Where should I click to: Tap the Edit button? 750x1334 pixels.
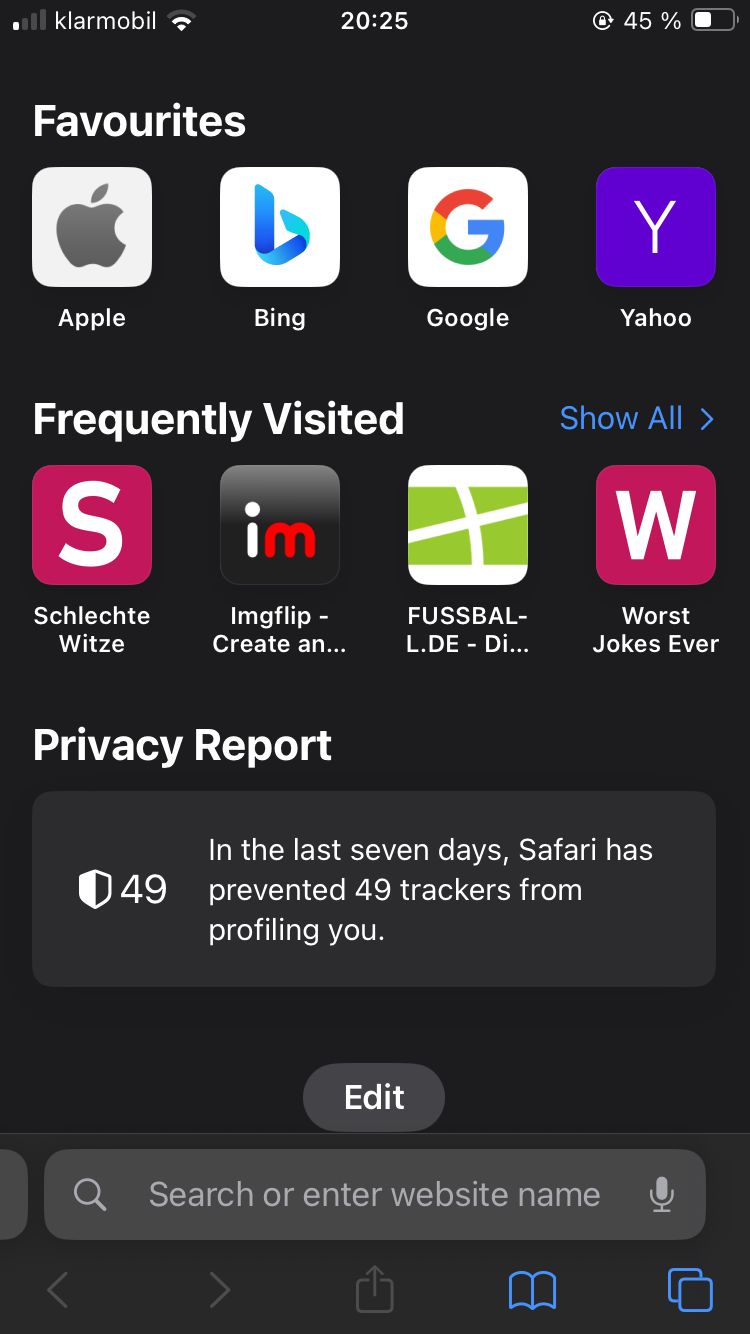click(x=374, y=1097)
